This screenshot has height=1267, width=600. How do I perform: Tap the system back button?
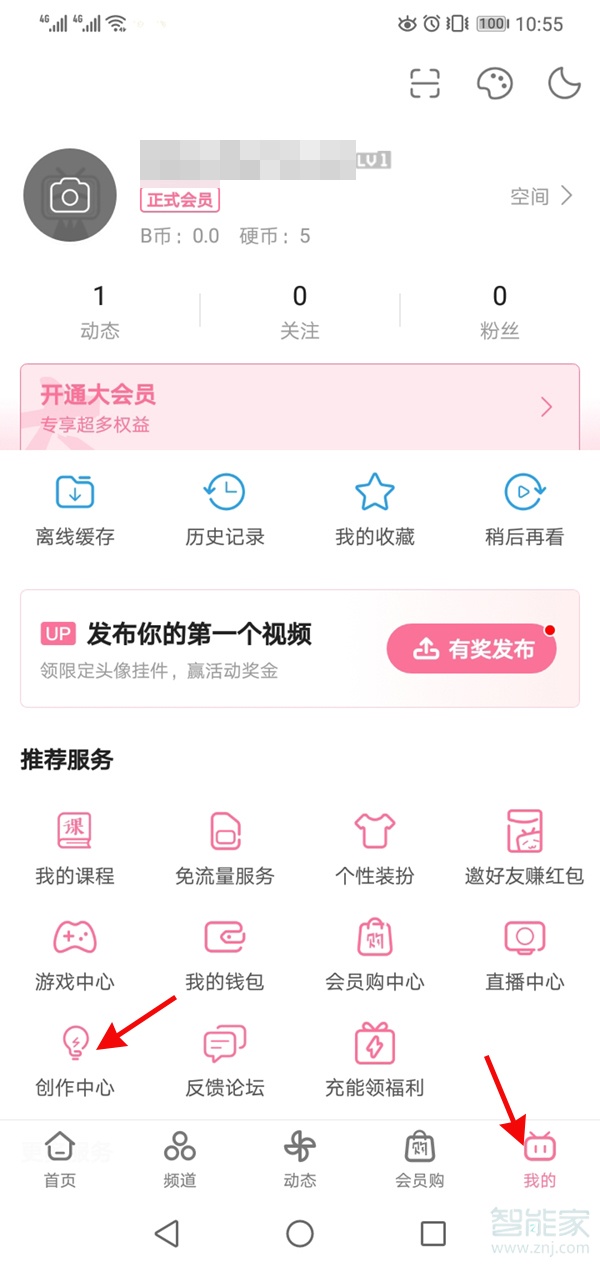(167, 1233)
